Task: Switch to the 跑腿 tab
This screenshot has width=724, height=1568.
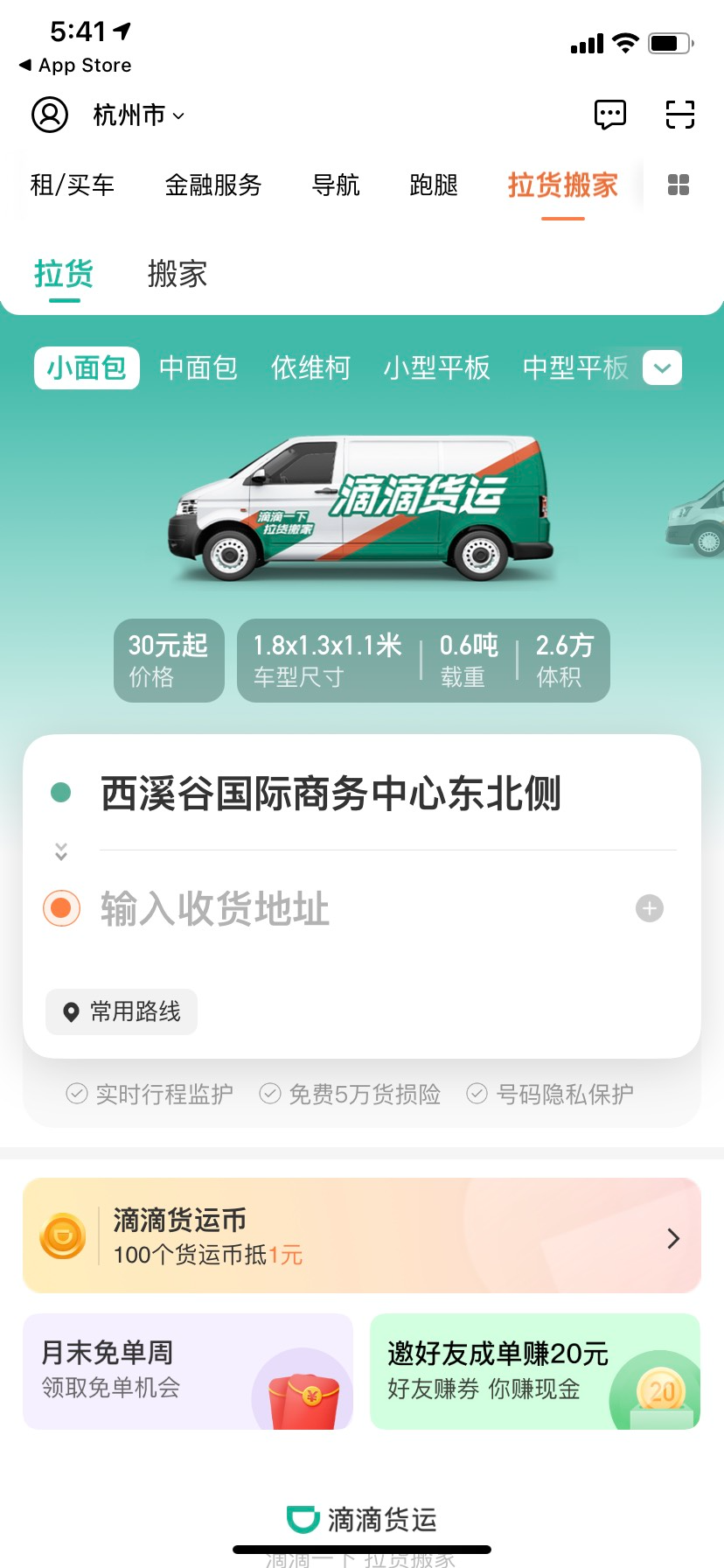Action: point(434,185)
